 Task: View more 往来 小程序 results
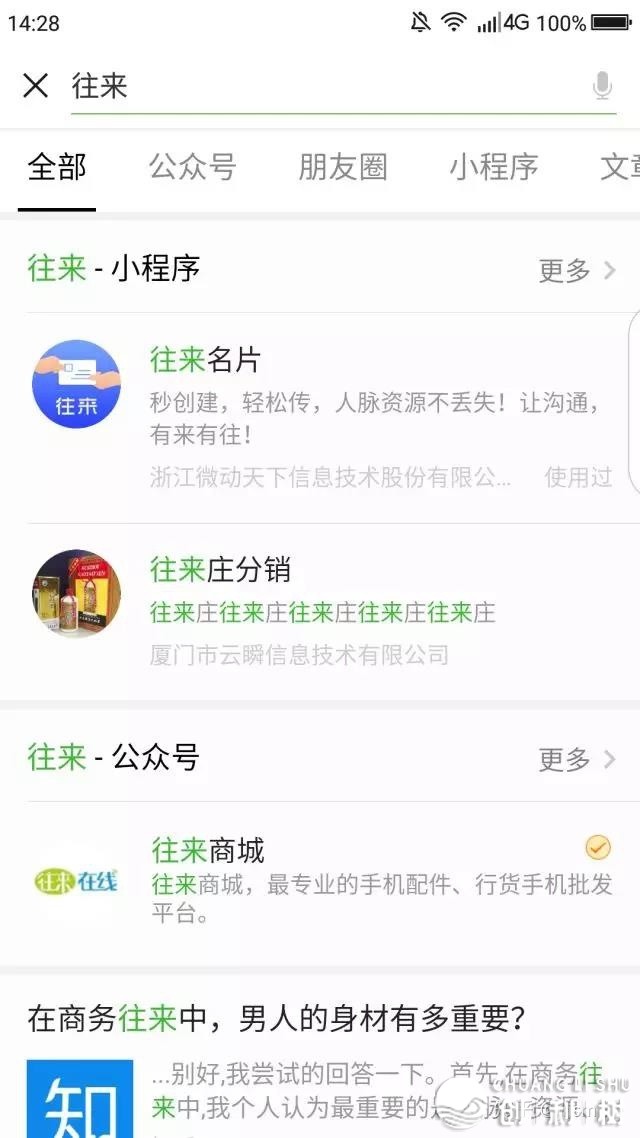[577, 270]
